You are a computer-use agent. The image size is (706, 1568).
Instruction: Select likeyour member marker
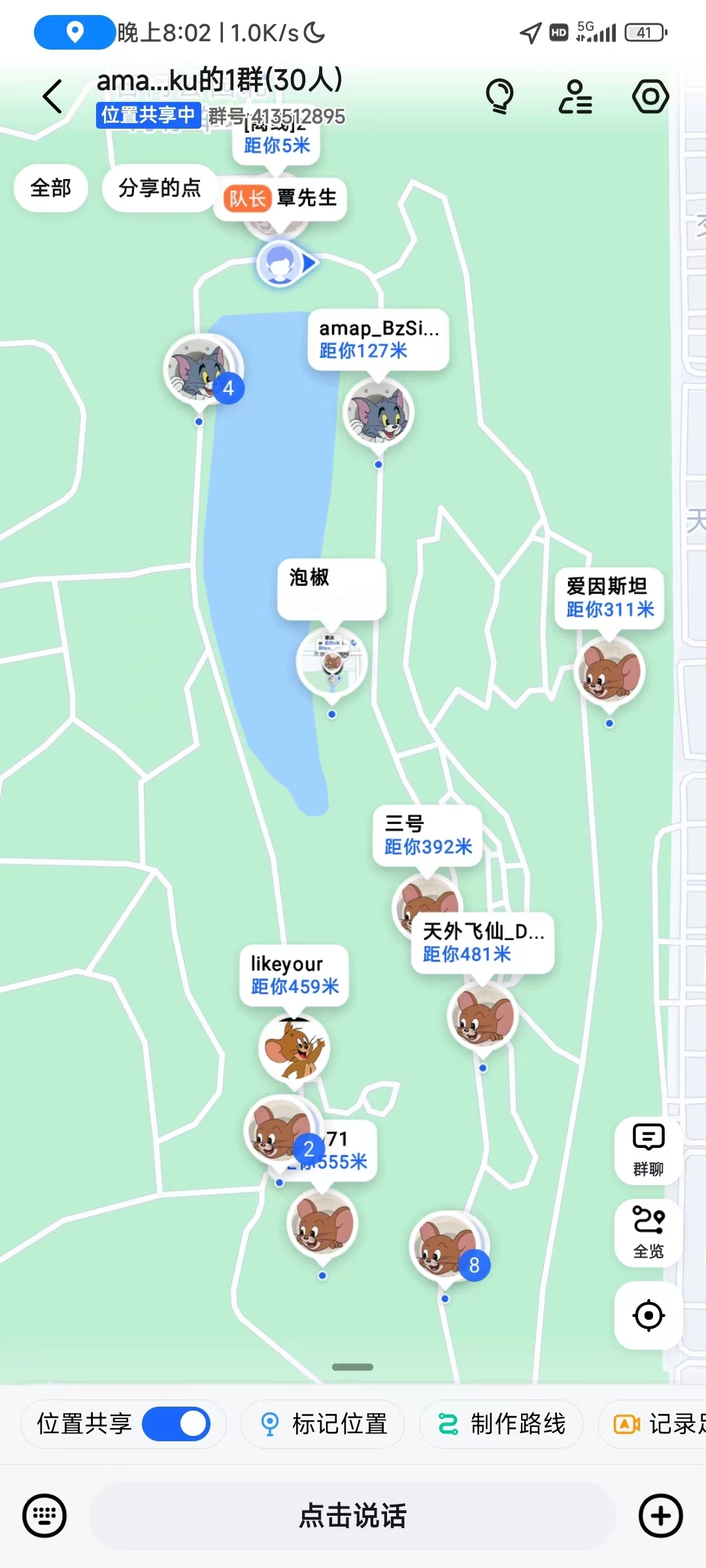coord(295,1047)
